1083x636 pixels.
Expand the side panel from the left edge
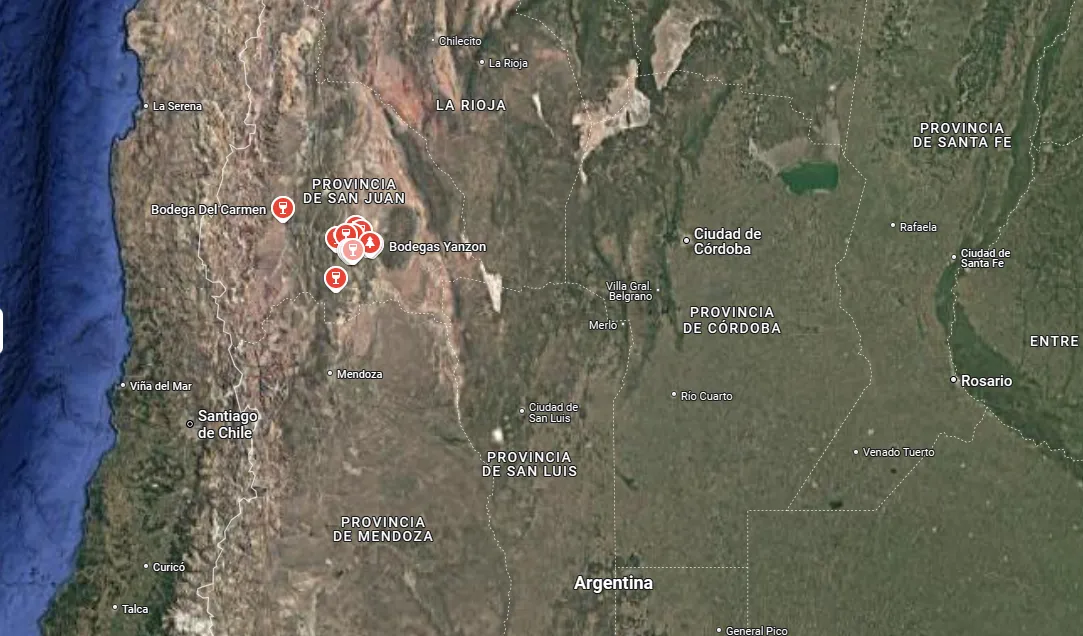click(x=2, y=331)
